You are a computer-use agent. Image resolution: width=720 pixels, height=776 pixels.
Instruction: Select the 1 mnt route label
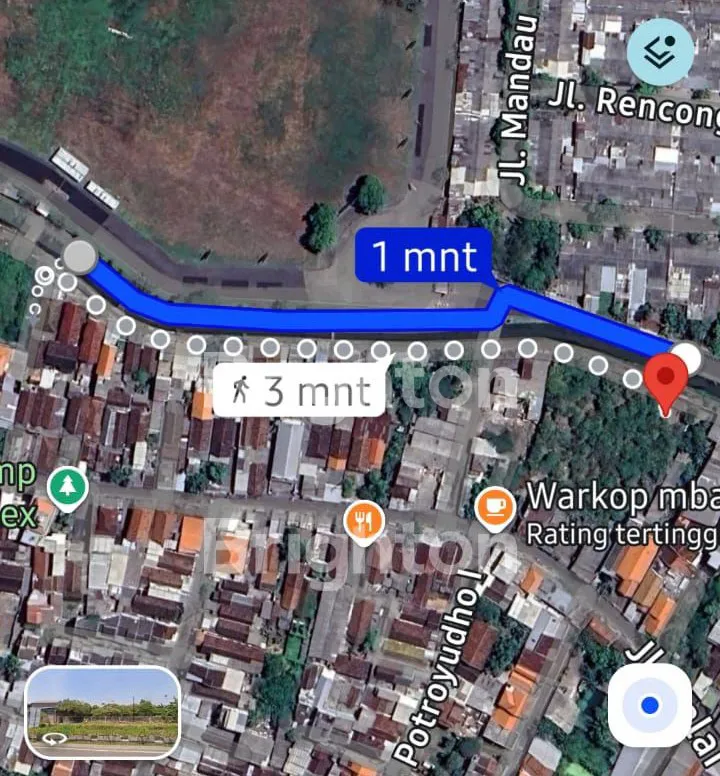[424, 257]
